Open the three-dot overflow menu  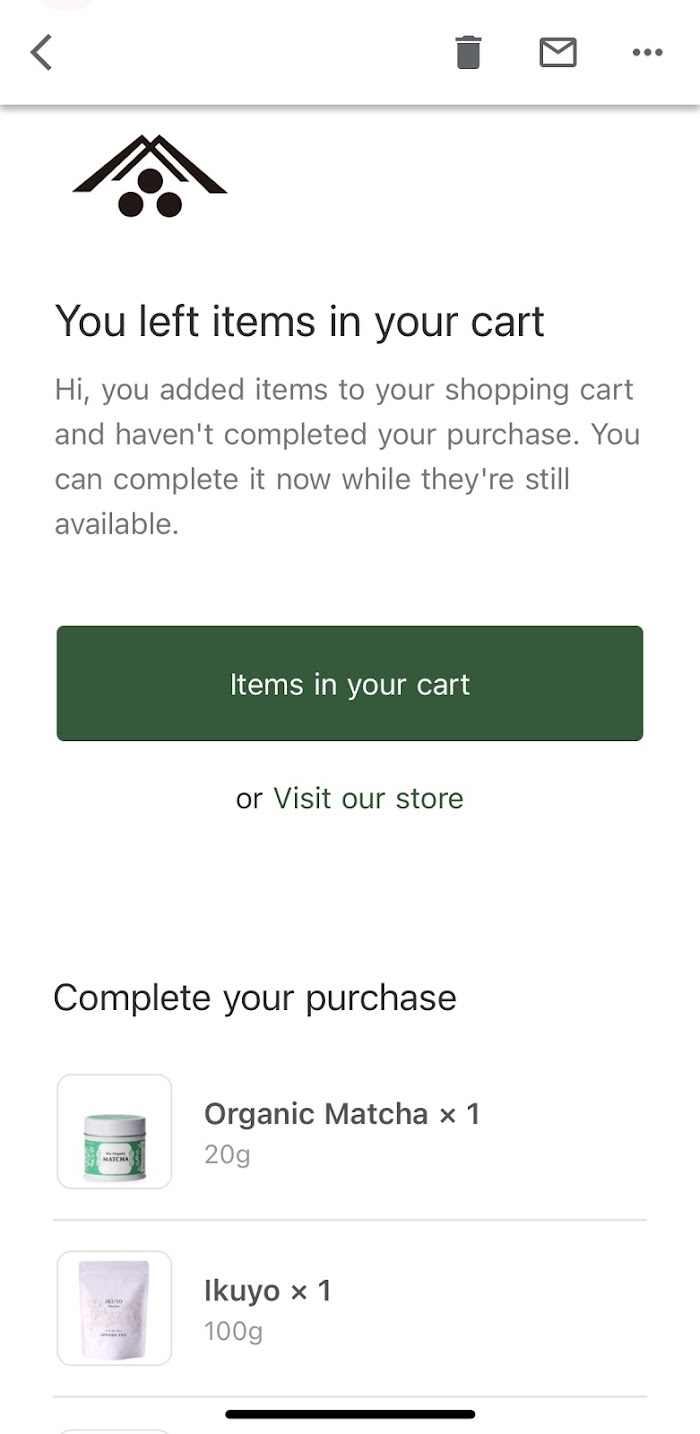point(647,53)
